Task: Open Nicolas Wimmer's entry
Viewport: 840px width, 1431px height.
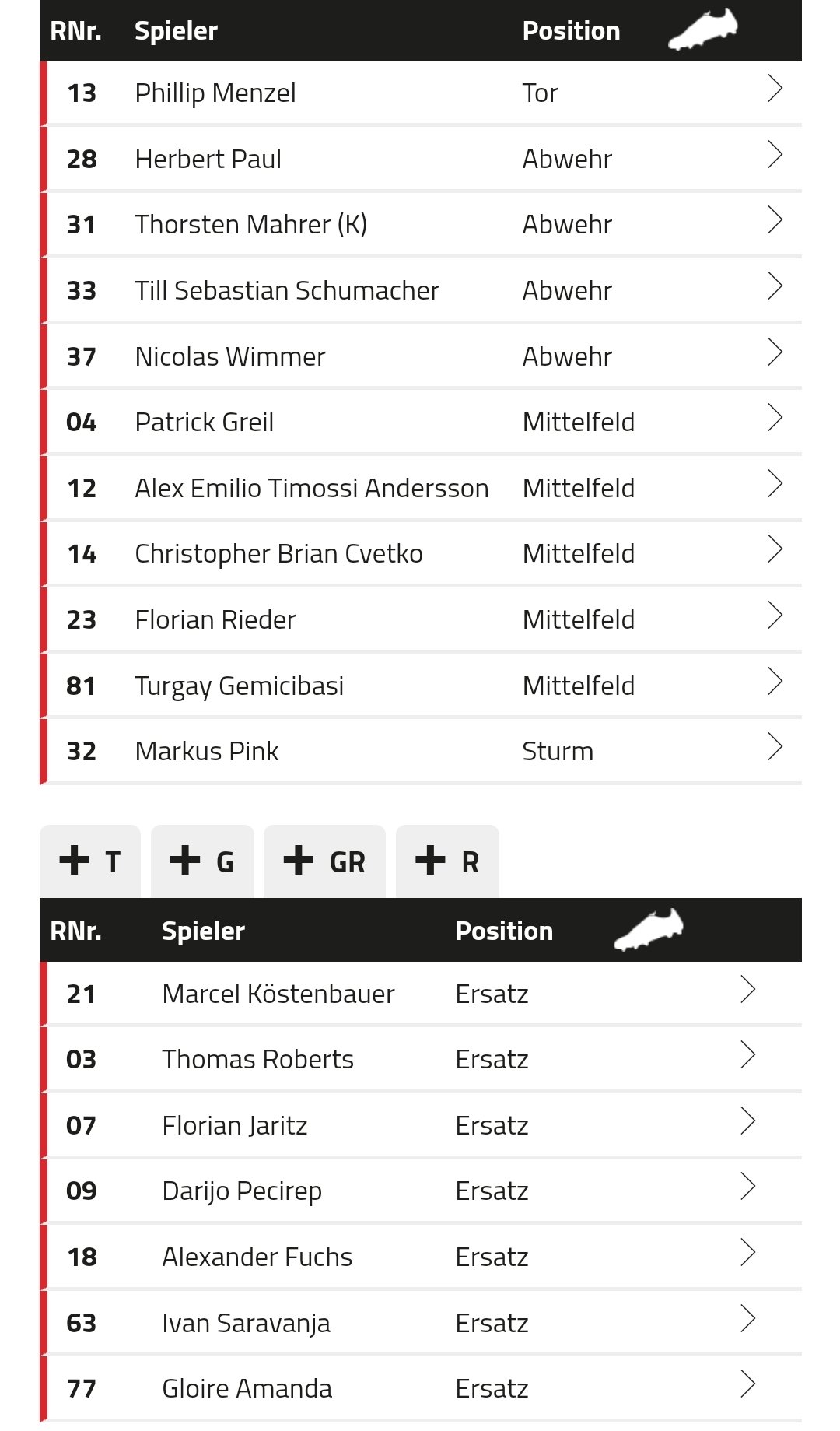Action: pyautogui.click(x=421, y=356)
